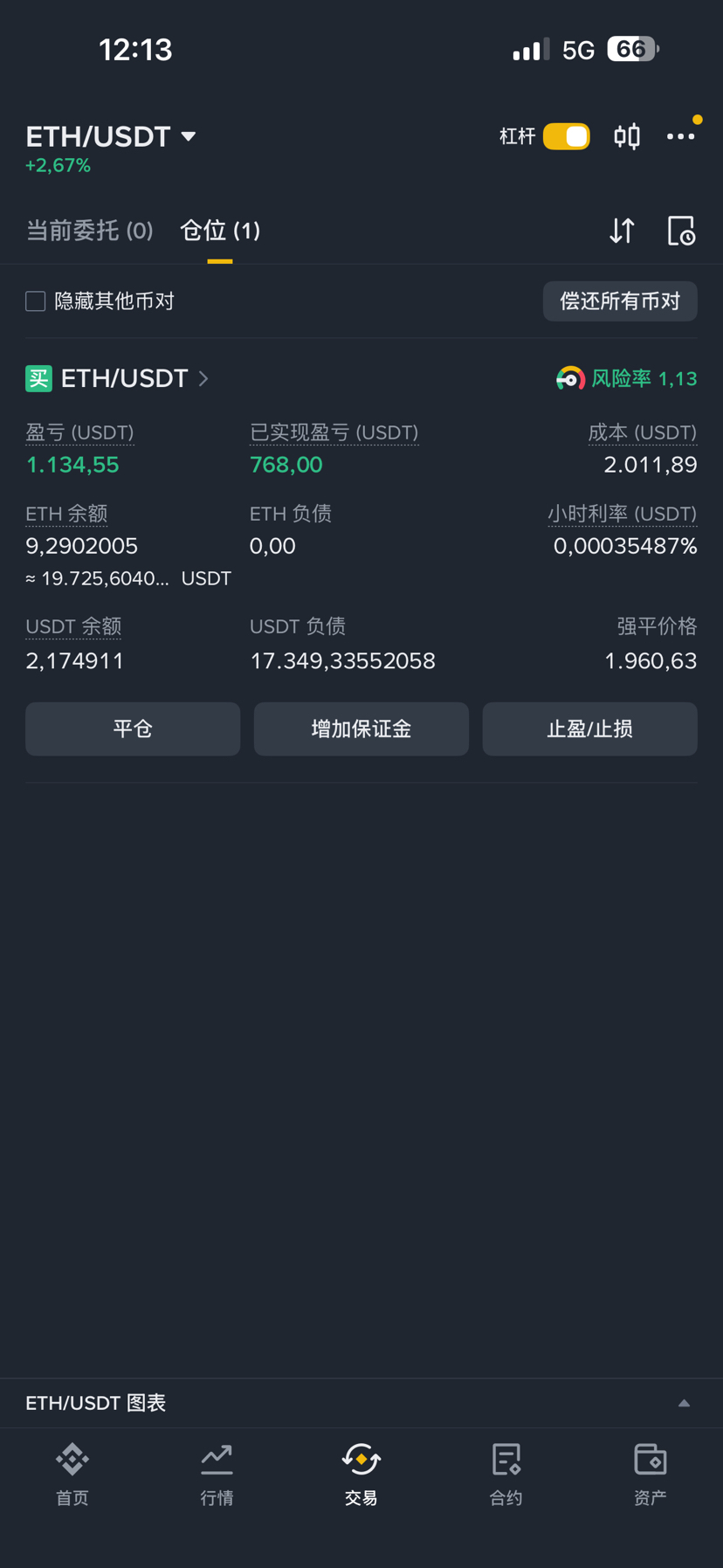Open the 资产 assets tab
This screenshot has height=1568, width=723.
click(x=651, y=1474)
